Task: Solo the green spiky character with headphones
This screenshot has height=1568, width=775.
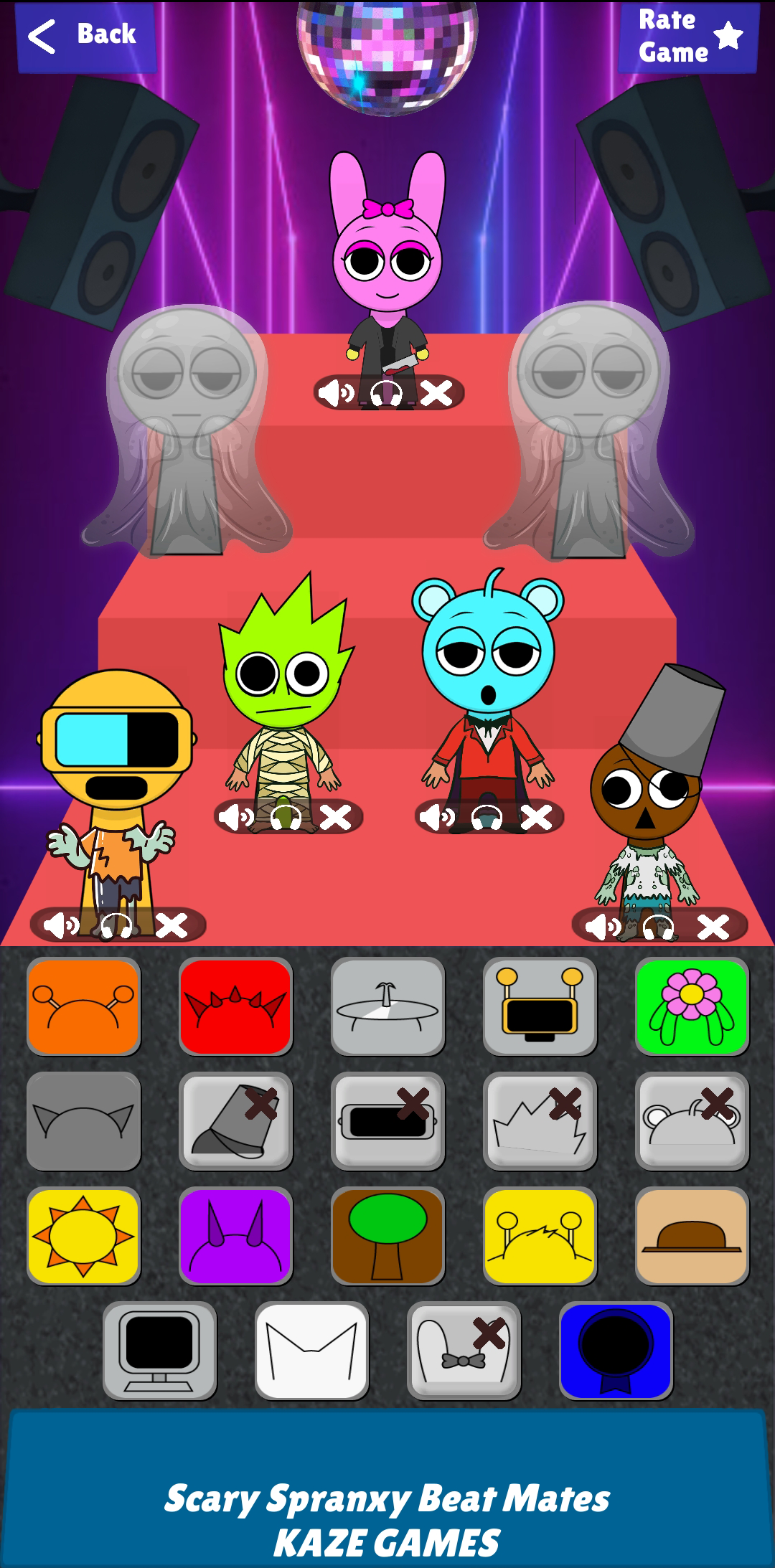Action: tap(286, 817)
